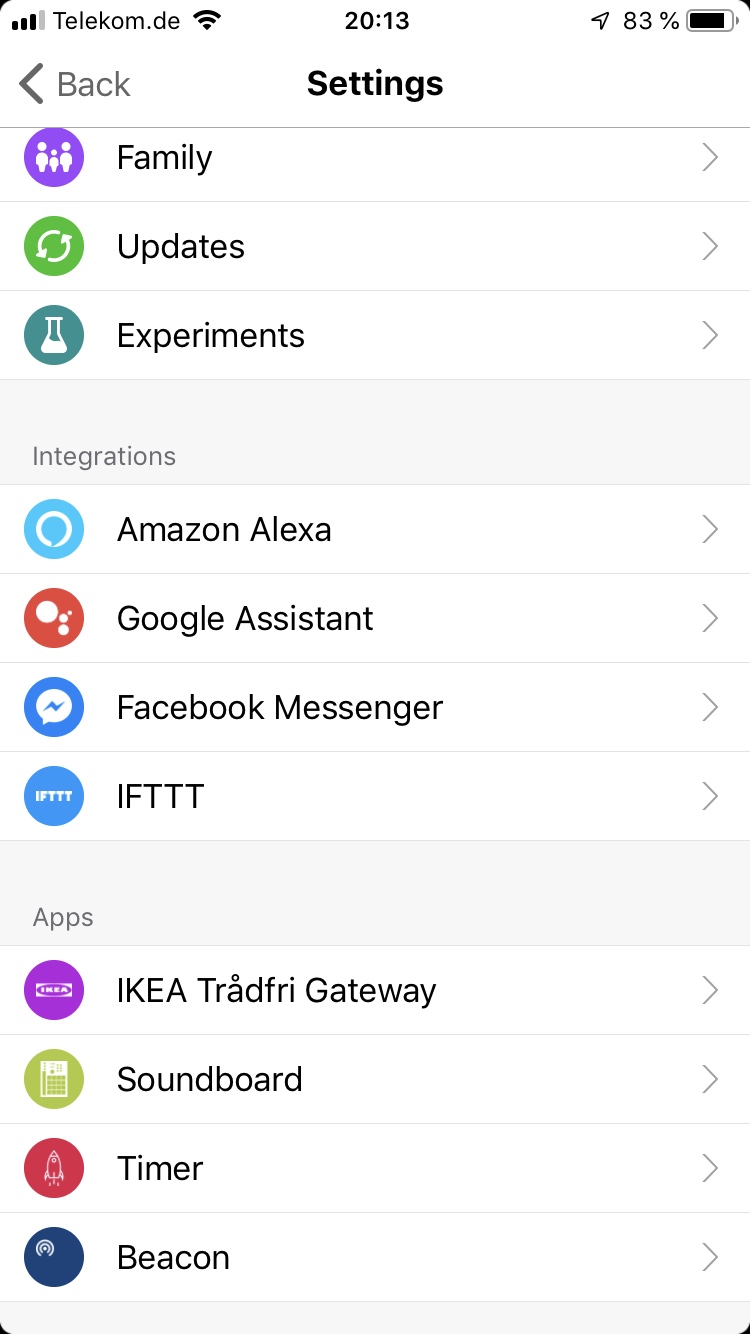Select the Soundboard app
The height and width of the screenshot is (1334, 750).
coord(375,1079)
